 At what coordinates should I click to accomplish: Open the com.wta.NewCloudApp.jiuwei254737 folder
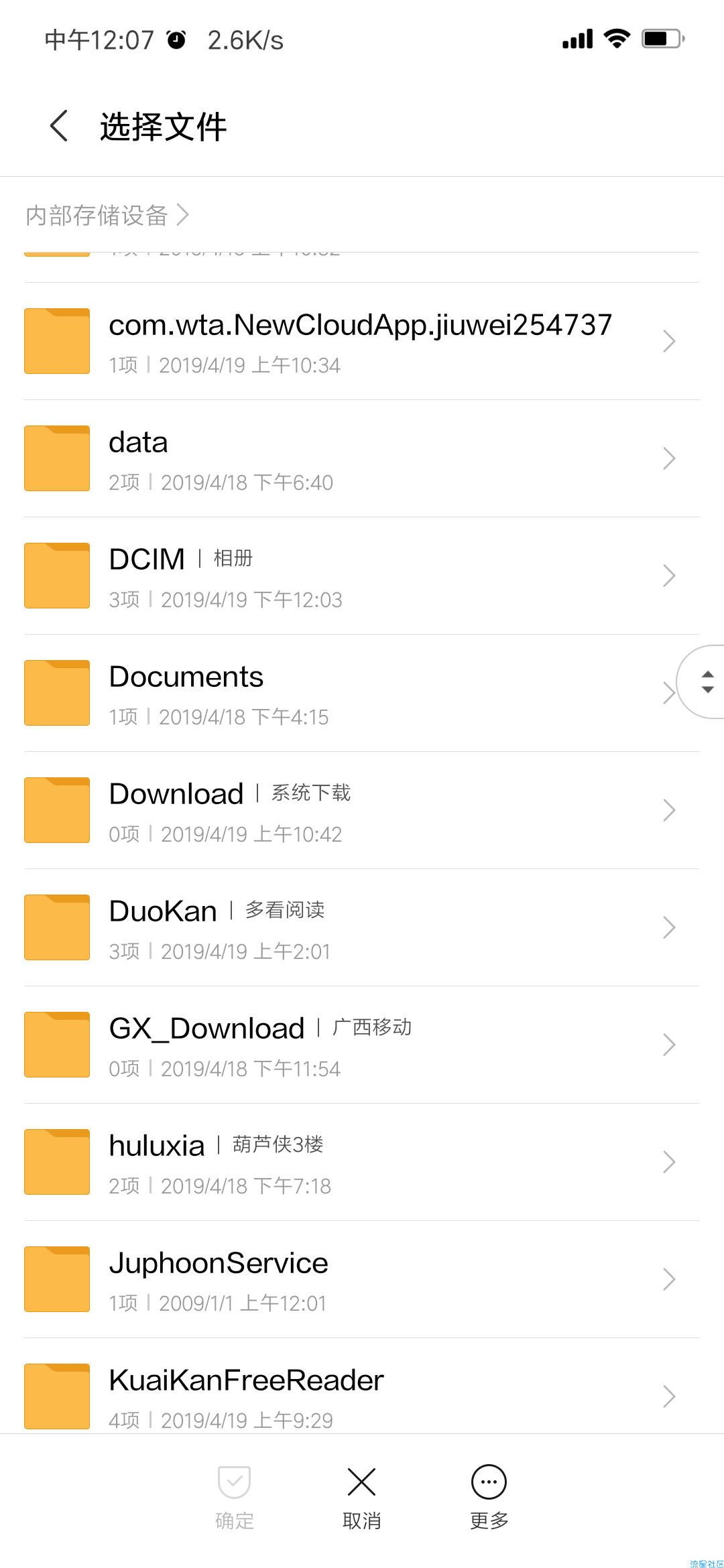tap(362, 341)
